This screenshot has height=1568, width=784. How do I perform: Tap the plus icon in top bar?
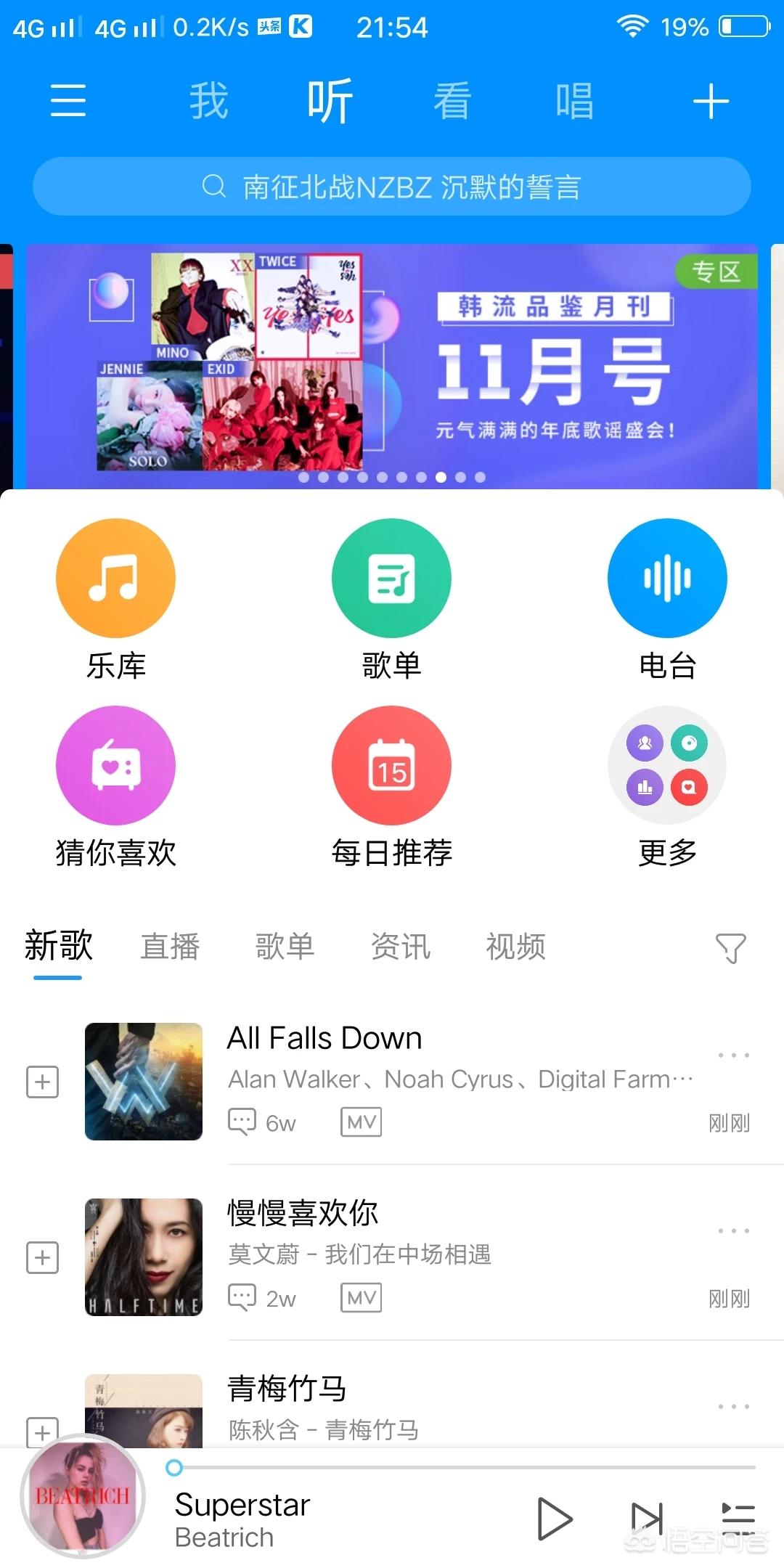pos(711,101)
